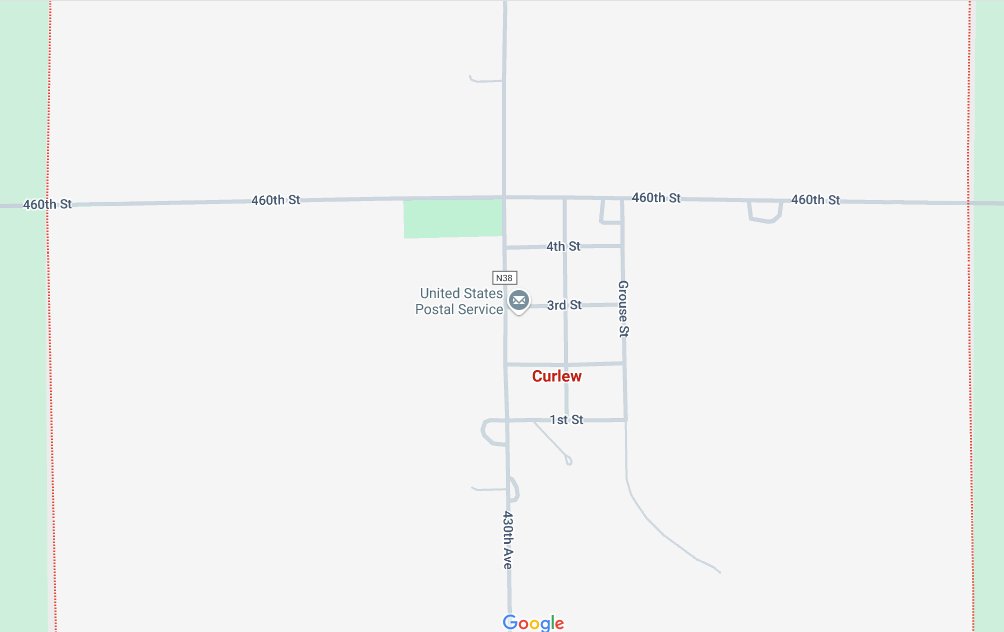Open the United States Postal Service map marker
The width and height of the screenshot is (1004, 632).
(518, 300)
